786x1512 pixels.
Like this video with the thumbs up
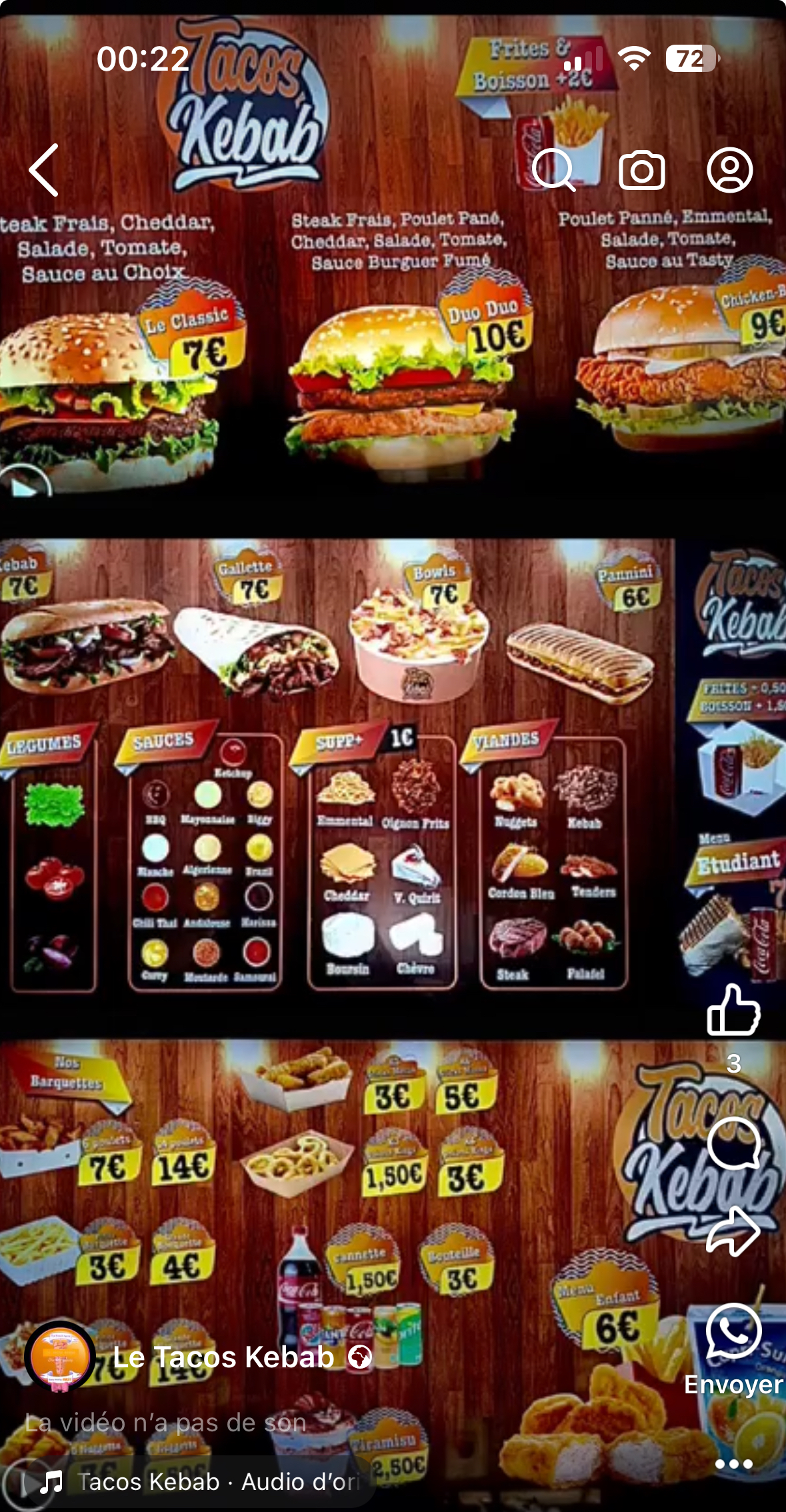pyautogui.click(x=733, y=1010)
